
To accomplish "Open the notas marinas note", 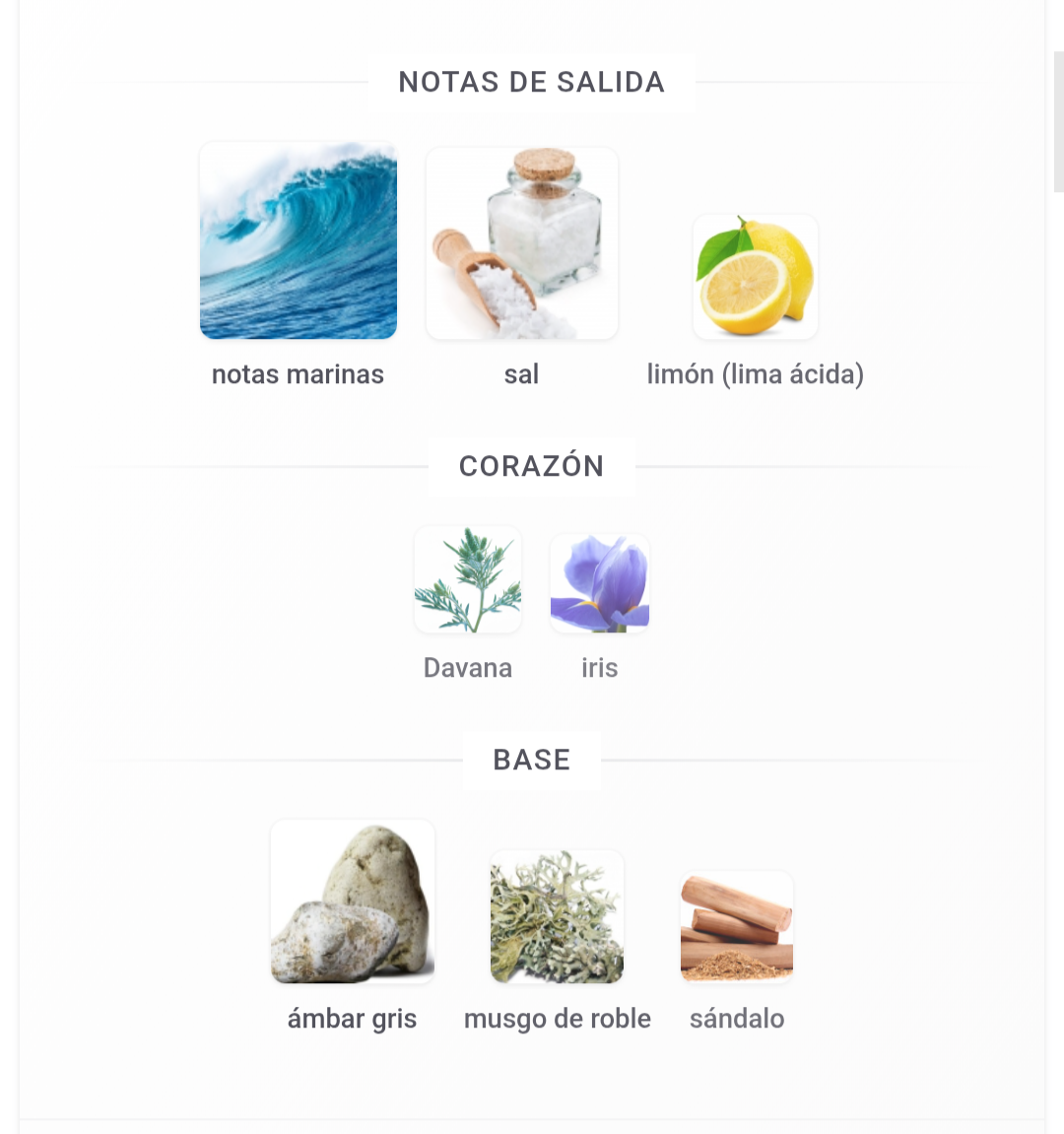I will pos(299,241).
